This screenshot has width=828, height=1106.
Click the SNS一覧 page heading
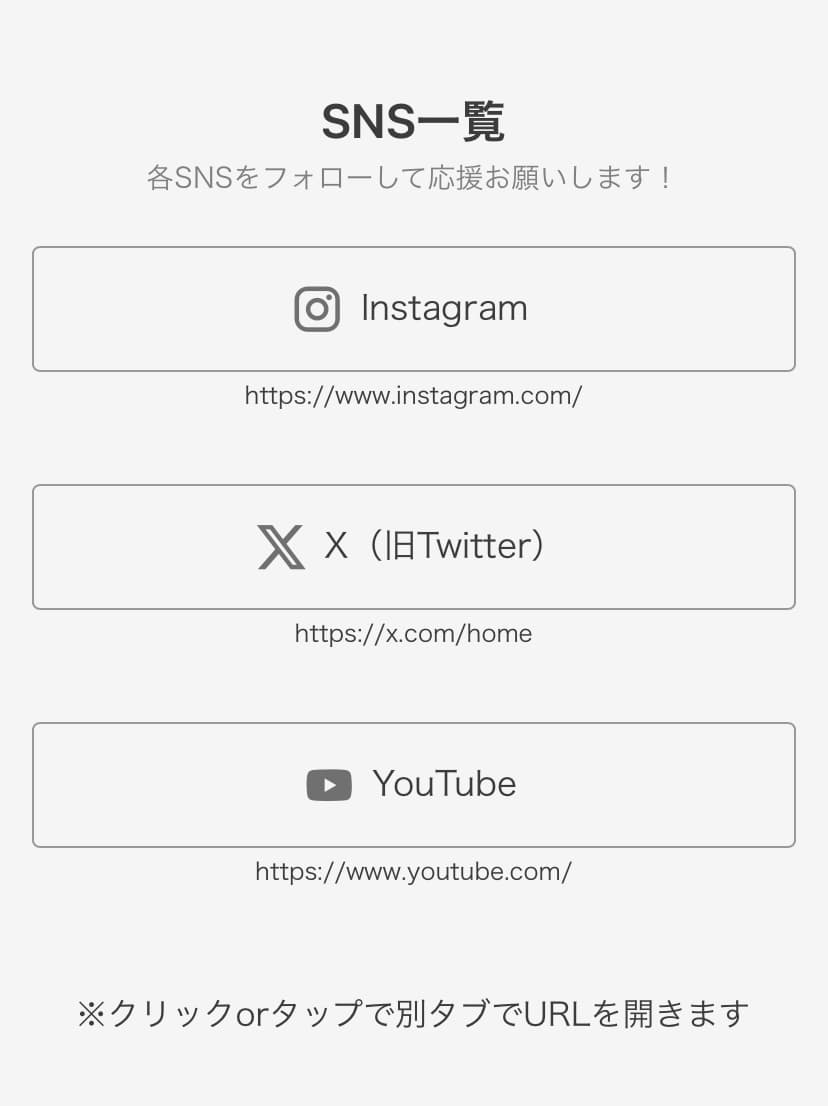(414, 120)
